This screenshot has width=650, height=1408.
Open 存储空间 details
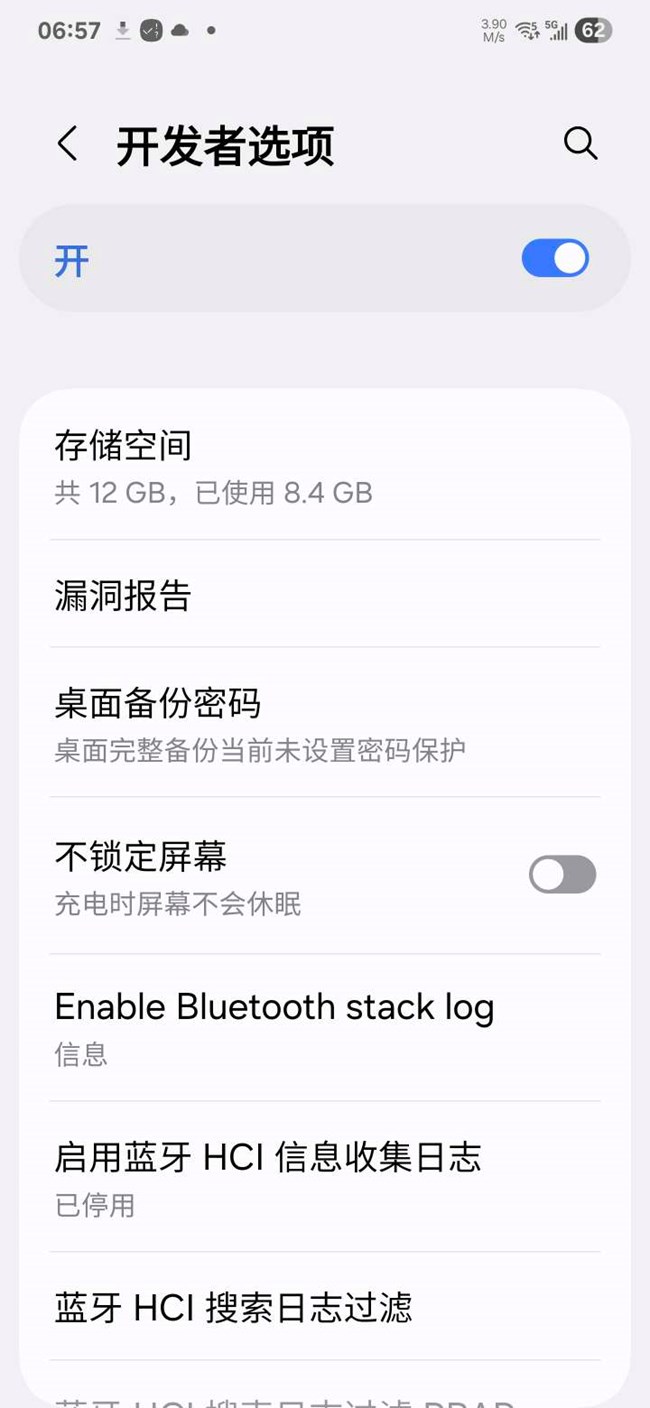[324, 467]
